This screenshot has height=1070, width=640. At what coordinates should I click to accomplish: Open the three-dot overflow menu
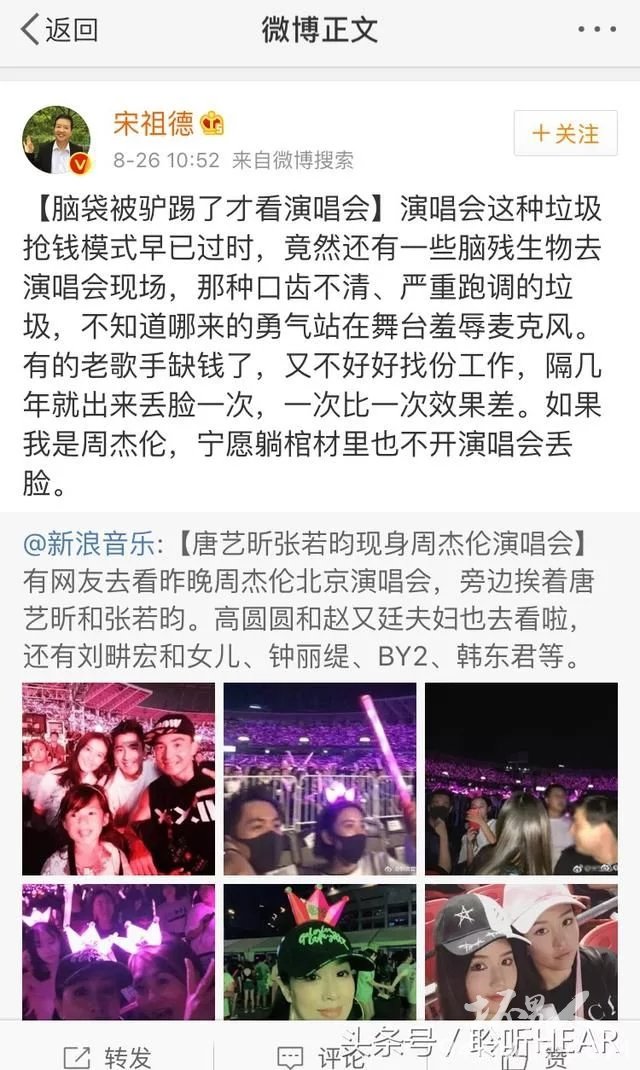[596, 29]
